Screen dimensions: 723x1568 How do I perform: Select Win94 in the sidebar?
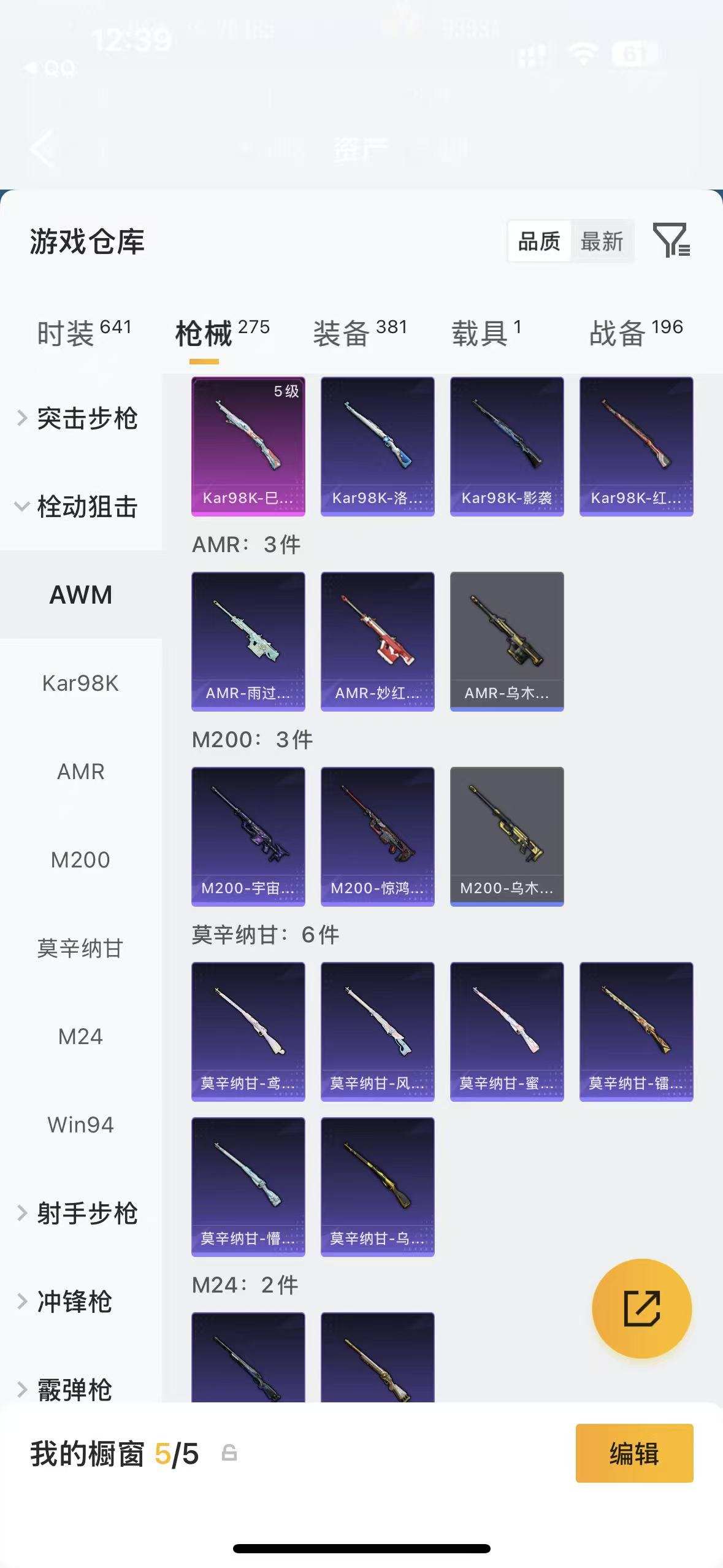[80, 1125]
